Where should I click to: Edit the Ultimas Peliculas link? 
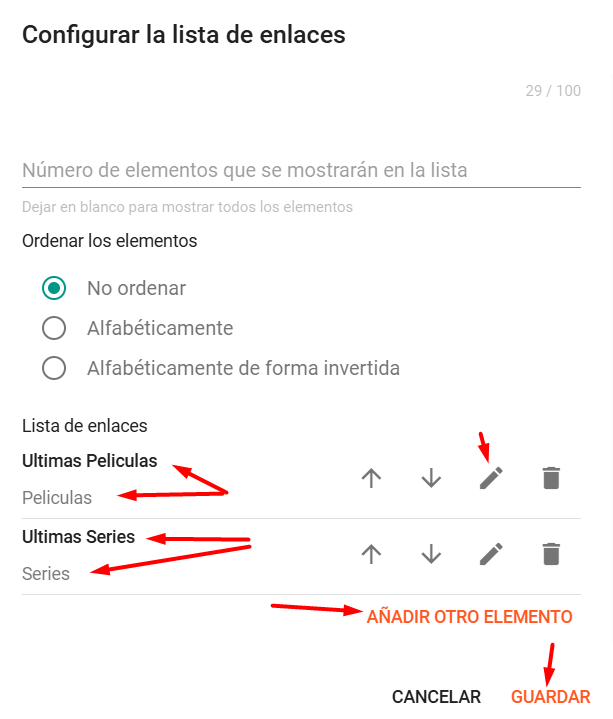pyautogui.click(x=491, y=478)
